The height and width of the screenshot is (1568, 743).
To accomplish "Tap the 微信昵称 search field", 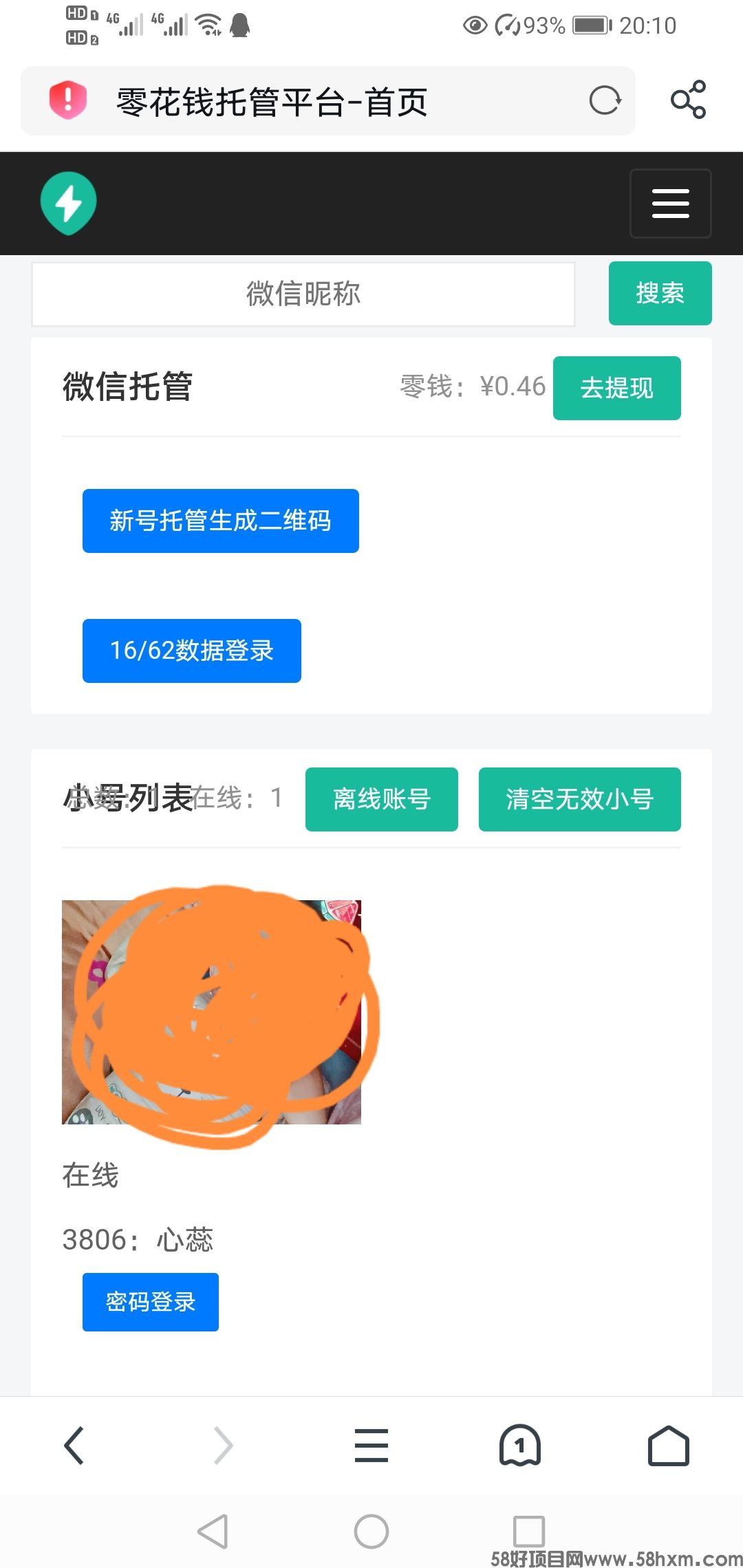I will (303, 294).
